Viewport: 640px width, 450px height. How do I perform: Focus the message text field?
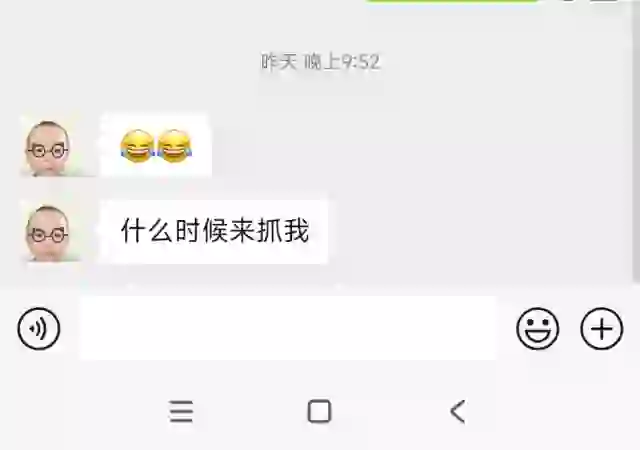[288, 329]
